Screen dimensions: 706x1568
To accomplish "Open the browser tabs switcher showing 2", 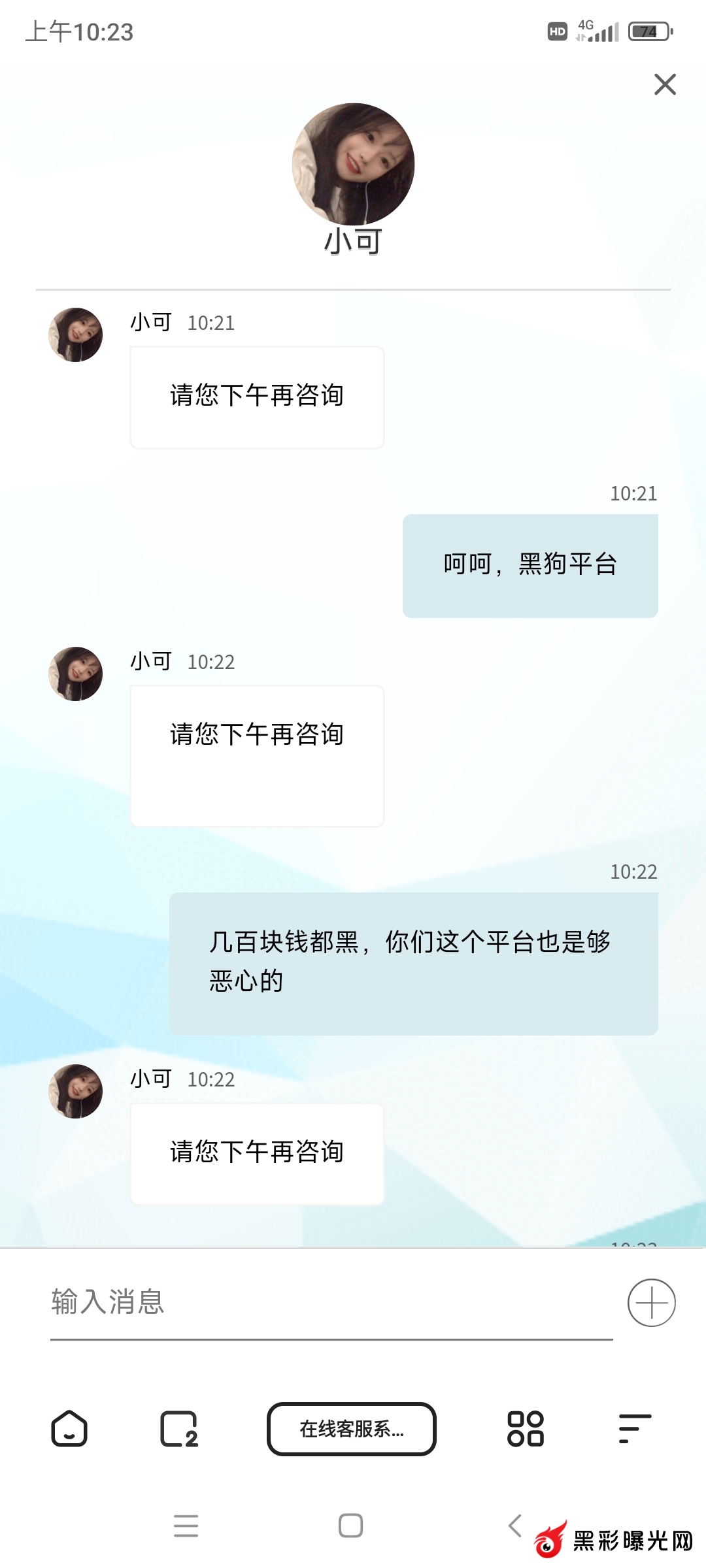I will [178, 1428].
